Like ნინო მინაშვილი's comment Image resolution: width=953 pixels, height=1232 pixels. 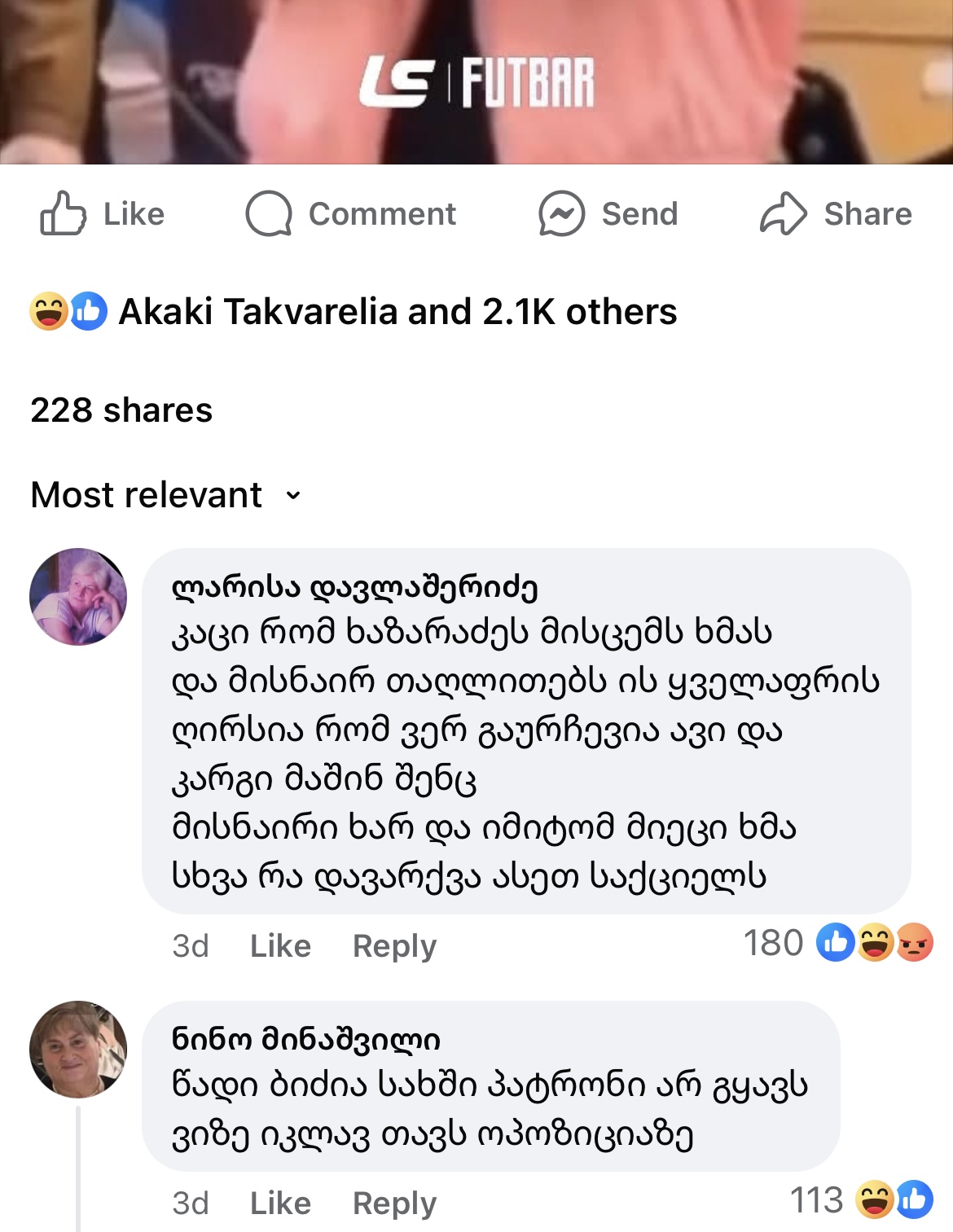pyautogui.click(x=280, y=1204)
